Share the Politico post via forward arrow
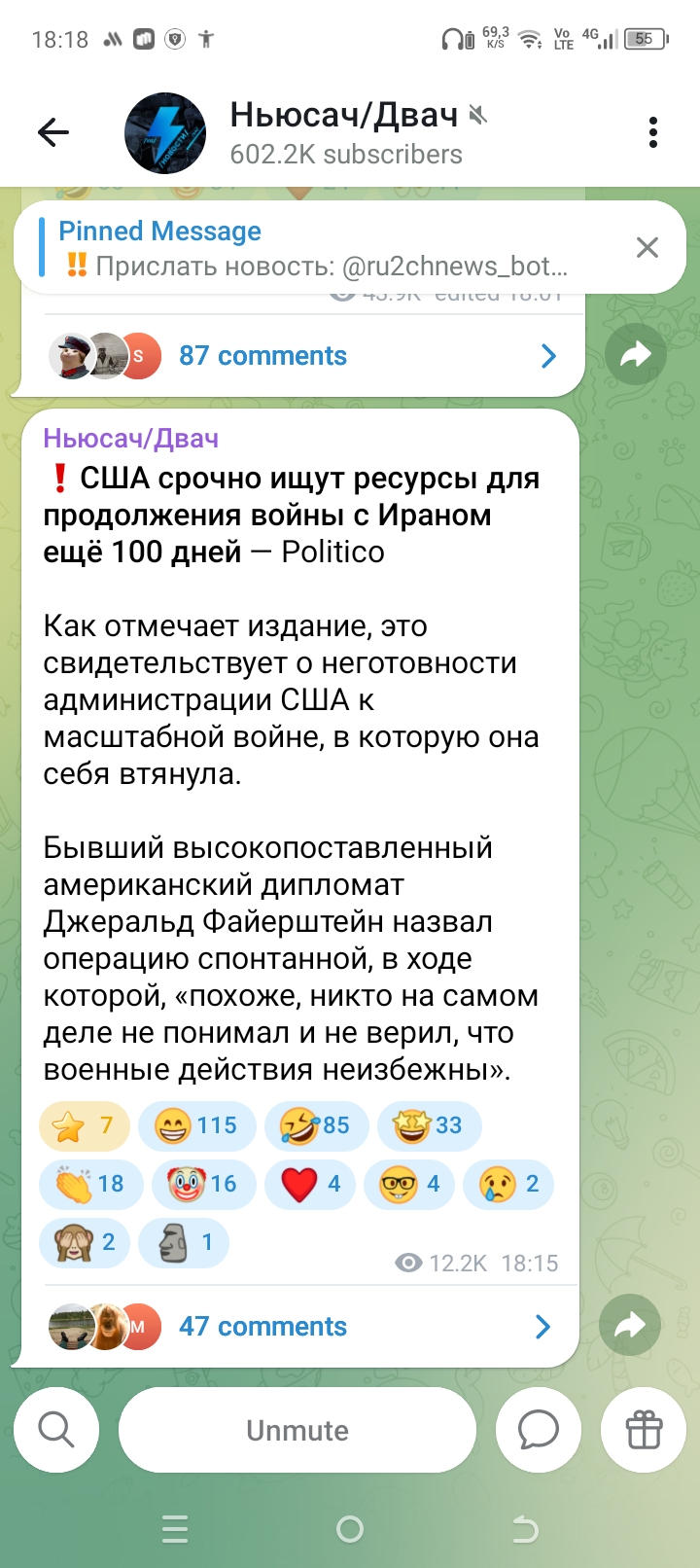Viewport: 700px width, 1568px height. (x=630, y=1325)
